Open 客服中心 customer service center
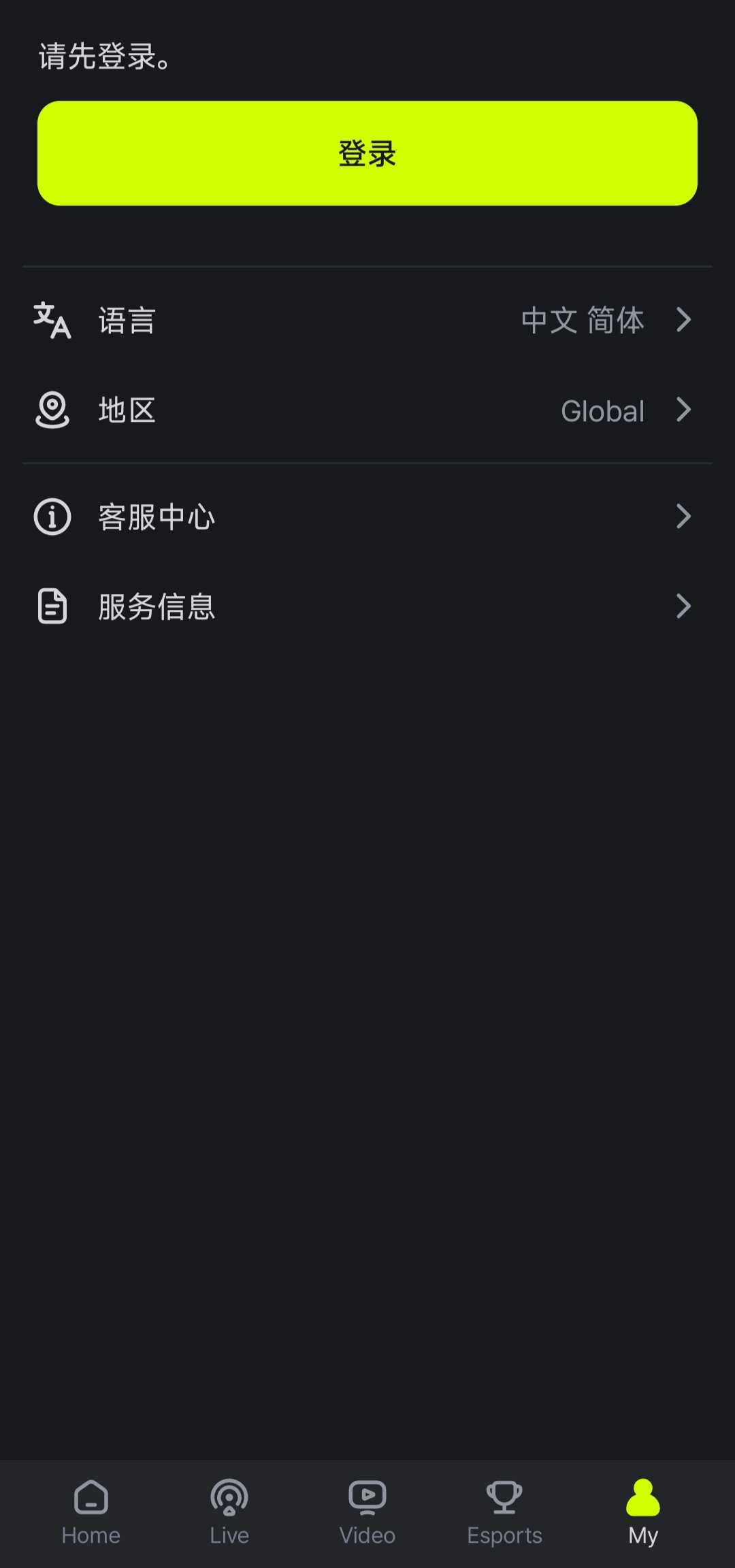 coord(157,517)
